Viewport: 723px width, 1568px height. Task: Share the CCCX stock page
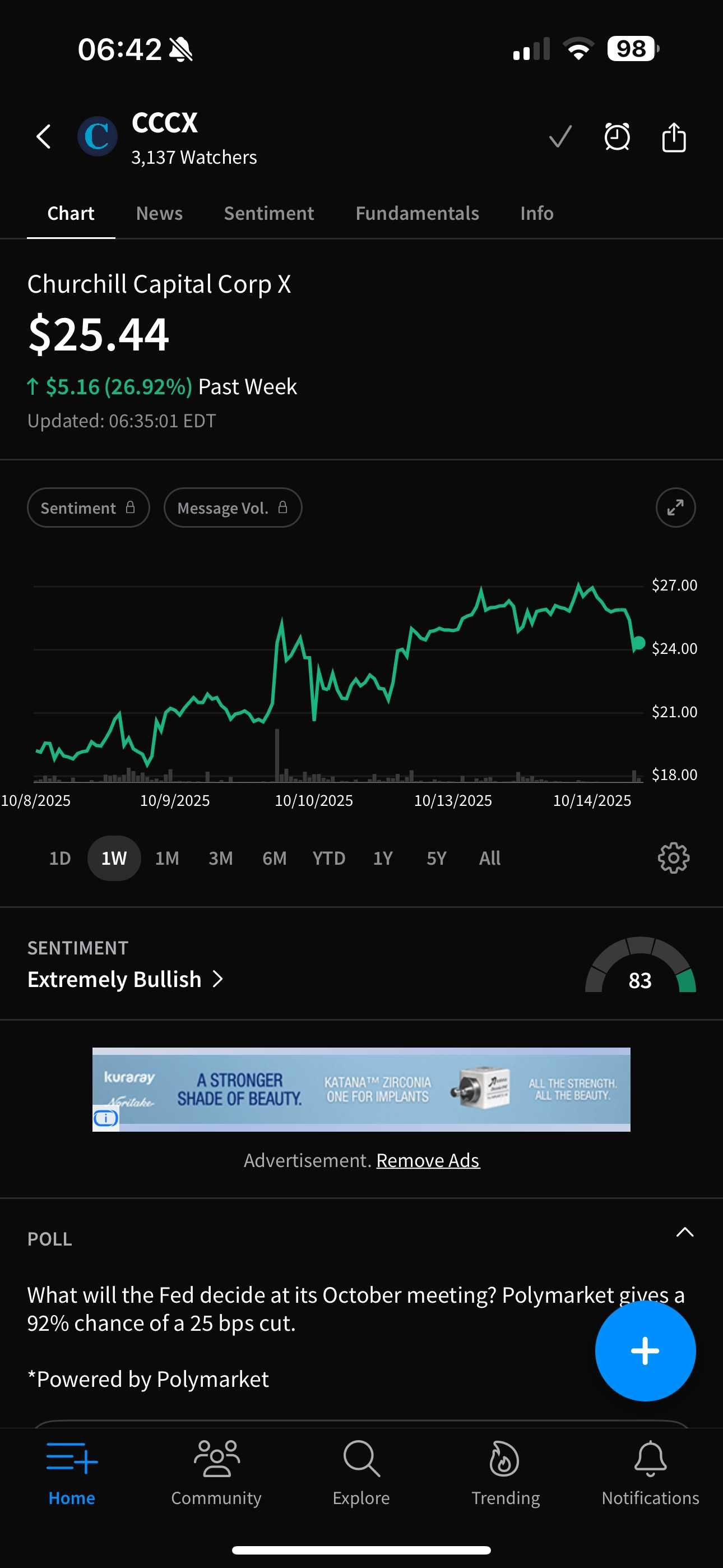pyautogui.click(x=674, y=137)
